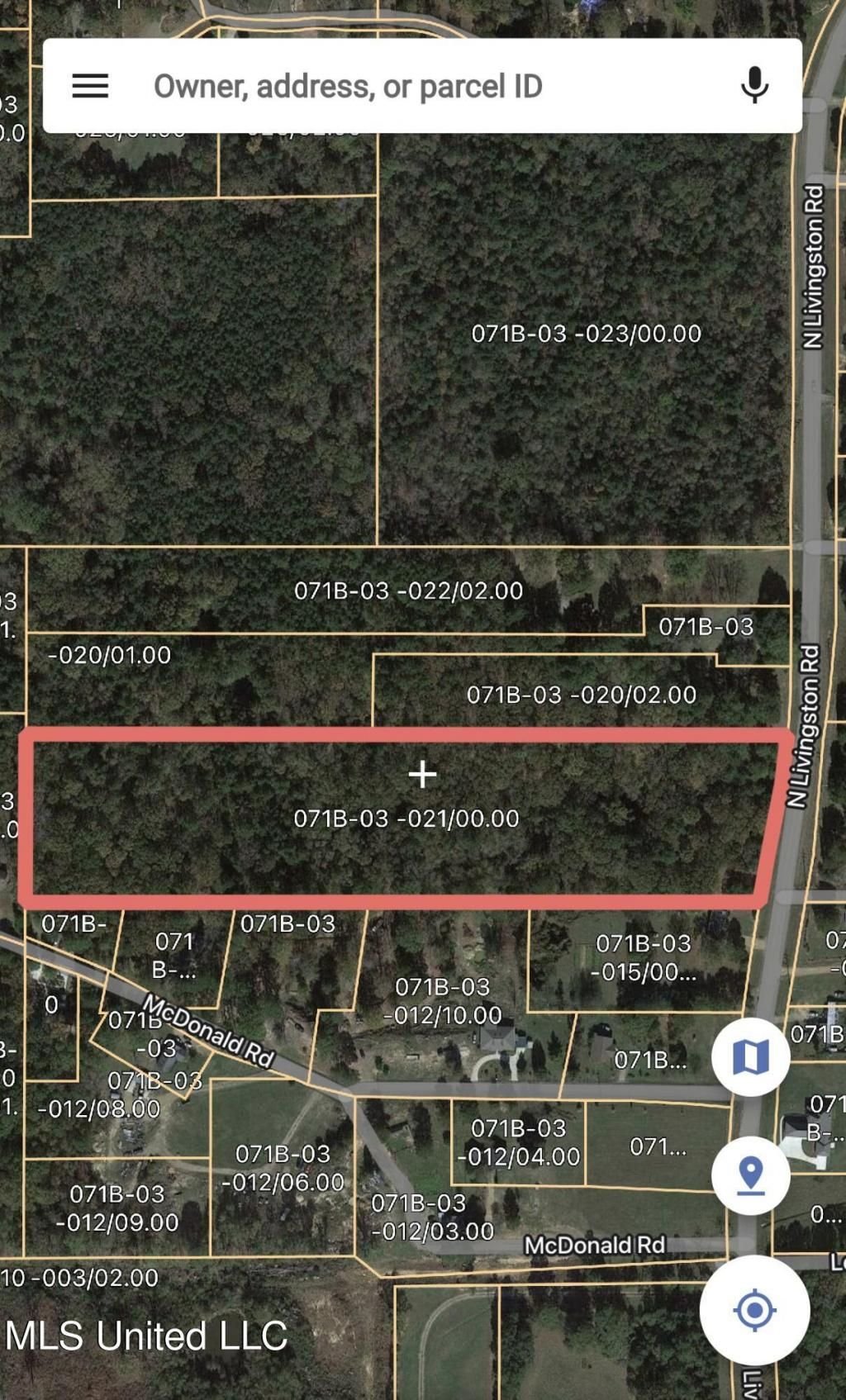Select parcel 071B-03 -015/00
This screenshot has width=846, height=1400.
pyautogui.click(x=644, y=957)
